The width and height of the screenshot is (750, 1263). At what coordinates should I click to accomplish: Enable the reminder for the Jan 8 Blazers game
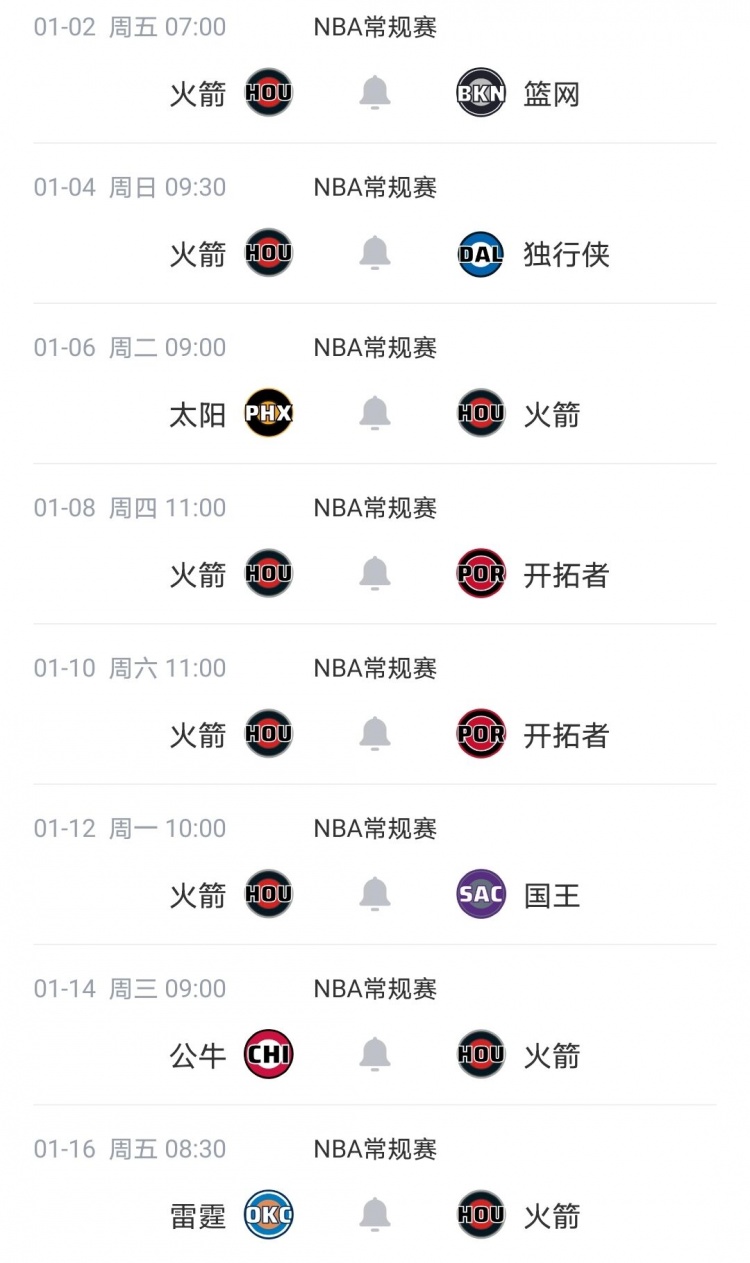[375, 574]
